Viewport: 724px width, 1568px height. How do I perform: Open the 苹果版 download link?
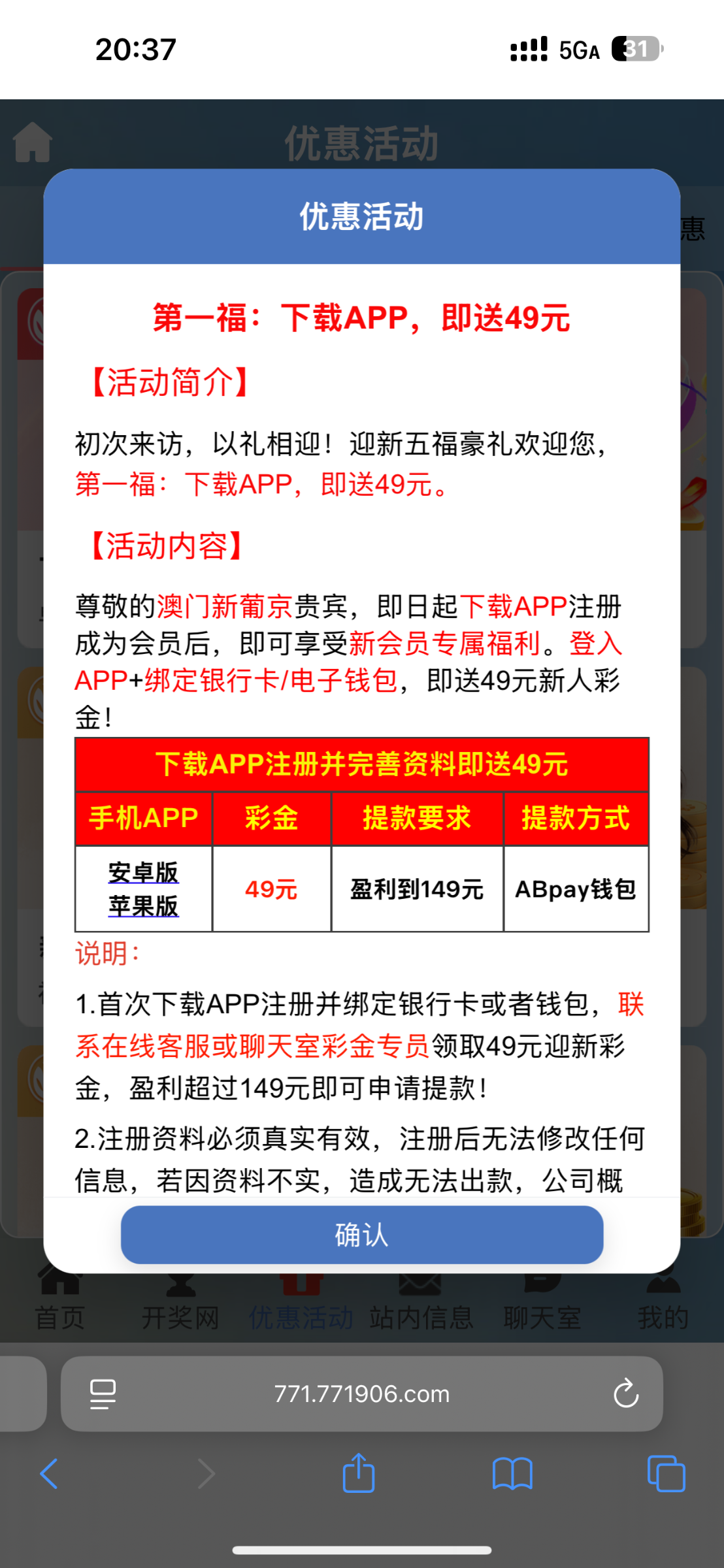tap(143, 906)
